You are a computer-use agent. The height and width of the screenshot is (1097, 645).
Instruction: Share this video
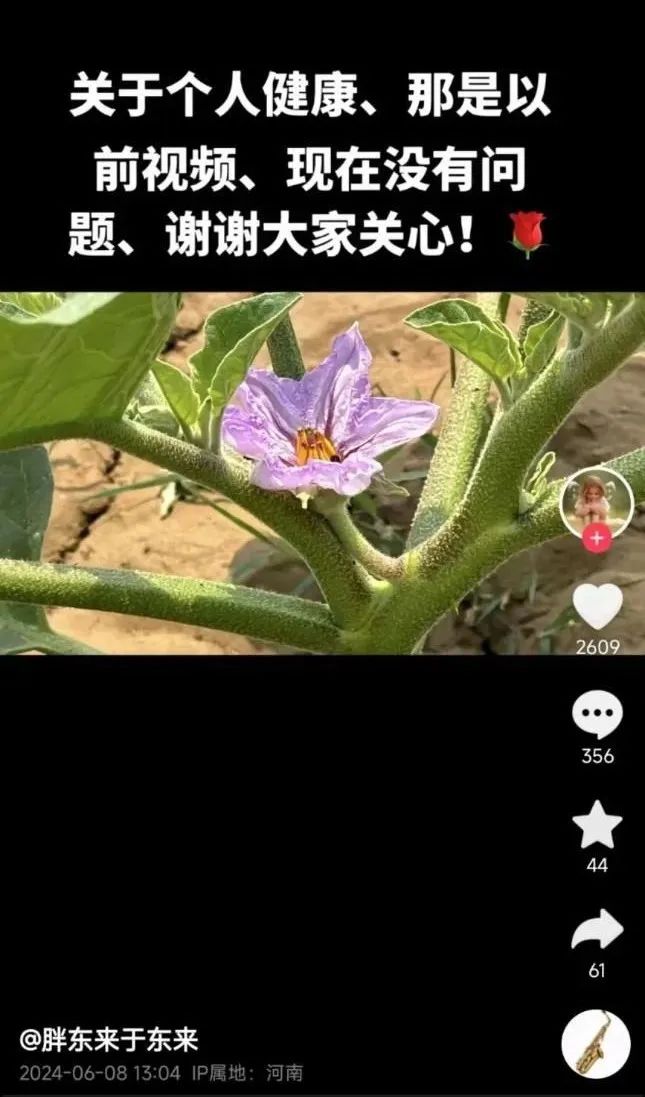[597, 932]
